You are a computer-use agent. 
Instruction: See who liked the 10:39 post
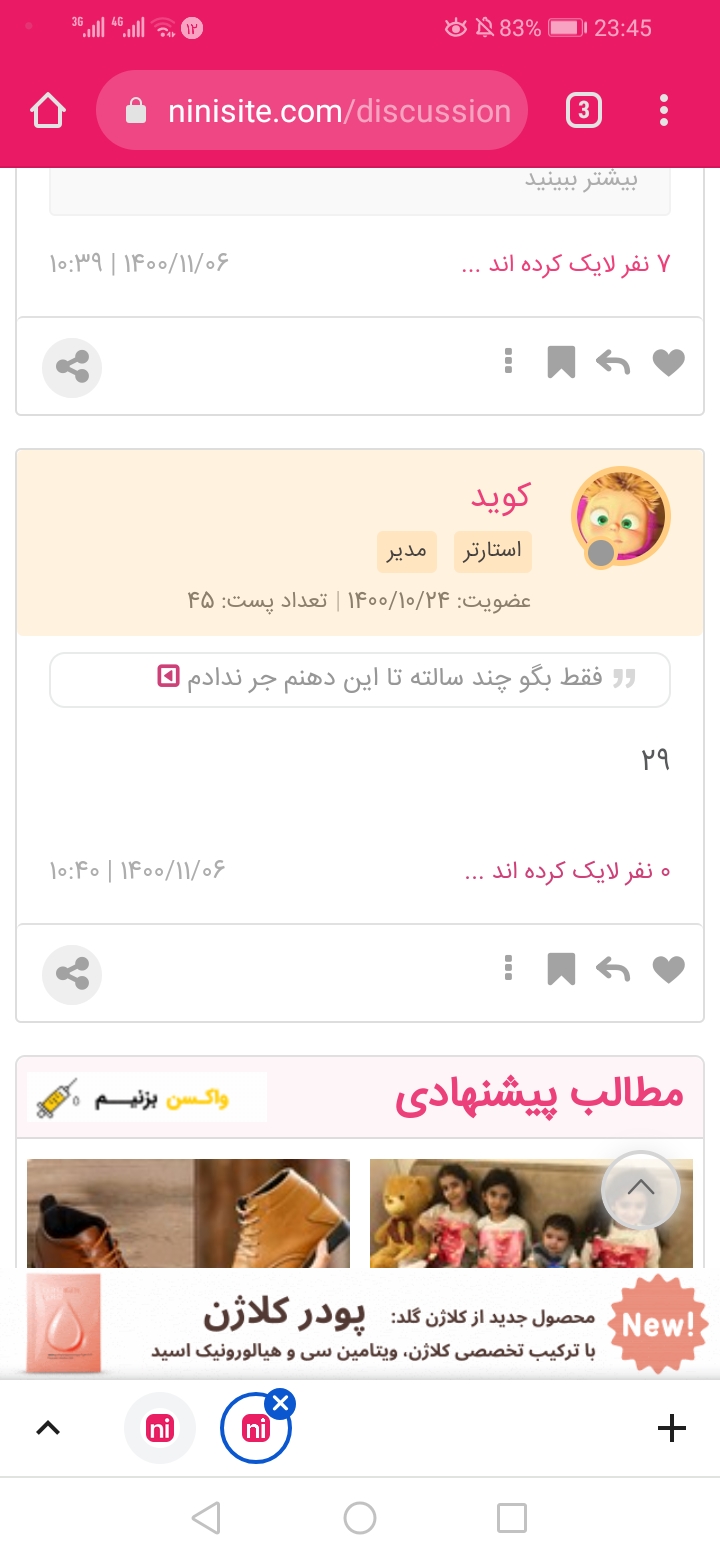[566, 265]
